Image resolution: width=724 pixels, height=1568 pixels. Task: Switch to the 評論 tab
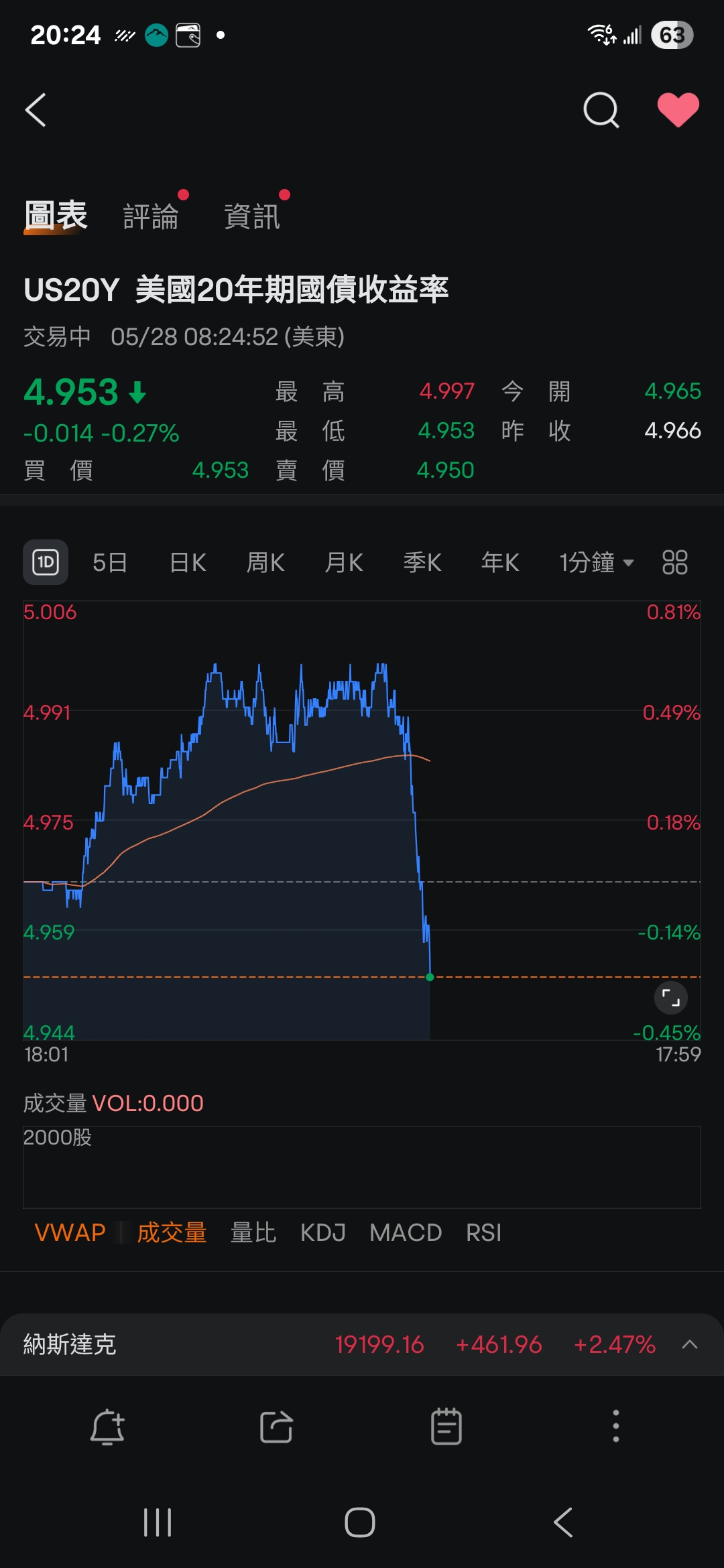pos(151,216)
